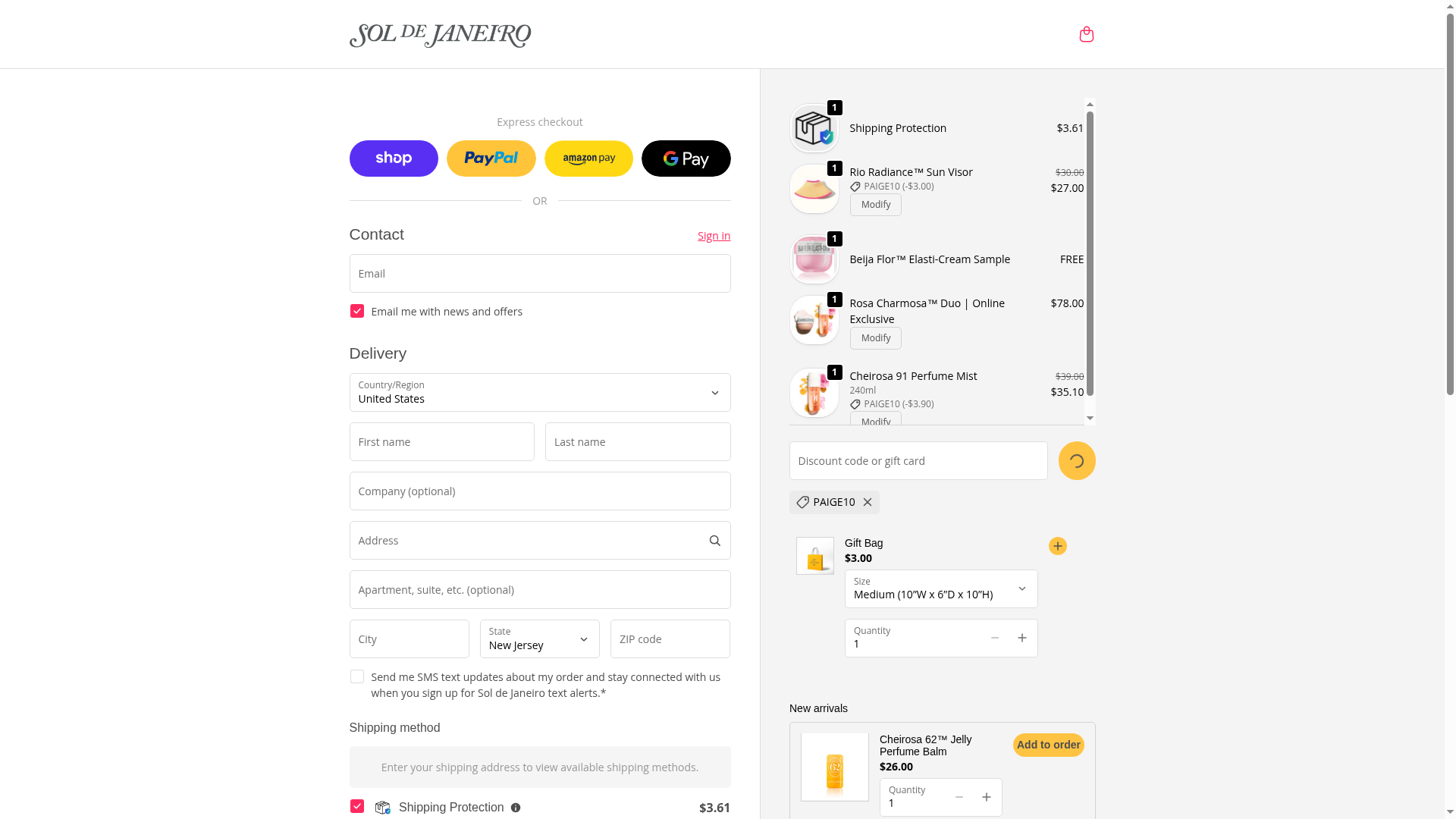This screenshot has height=819, width=1456.
Task: Enable SMS text updates checkbox
Action: (357, 676)
